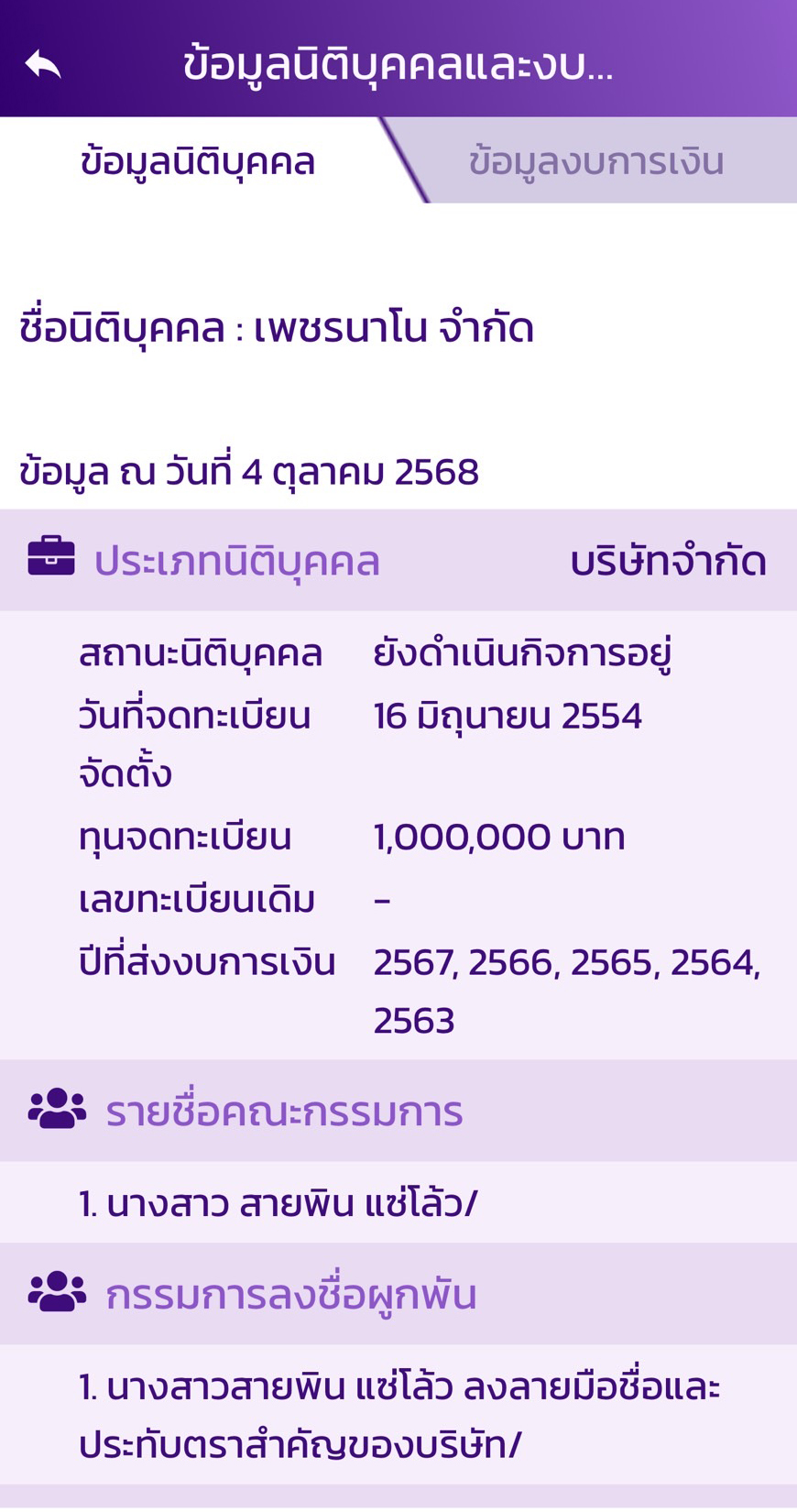Select the ข้อมูลนิติบุคคล tab
Viewport: 797px width, 1512px height.
[x=195, y=161]
